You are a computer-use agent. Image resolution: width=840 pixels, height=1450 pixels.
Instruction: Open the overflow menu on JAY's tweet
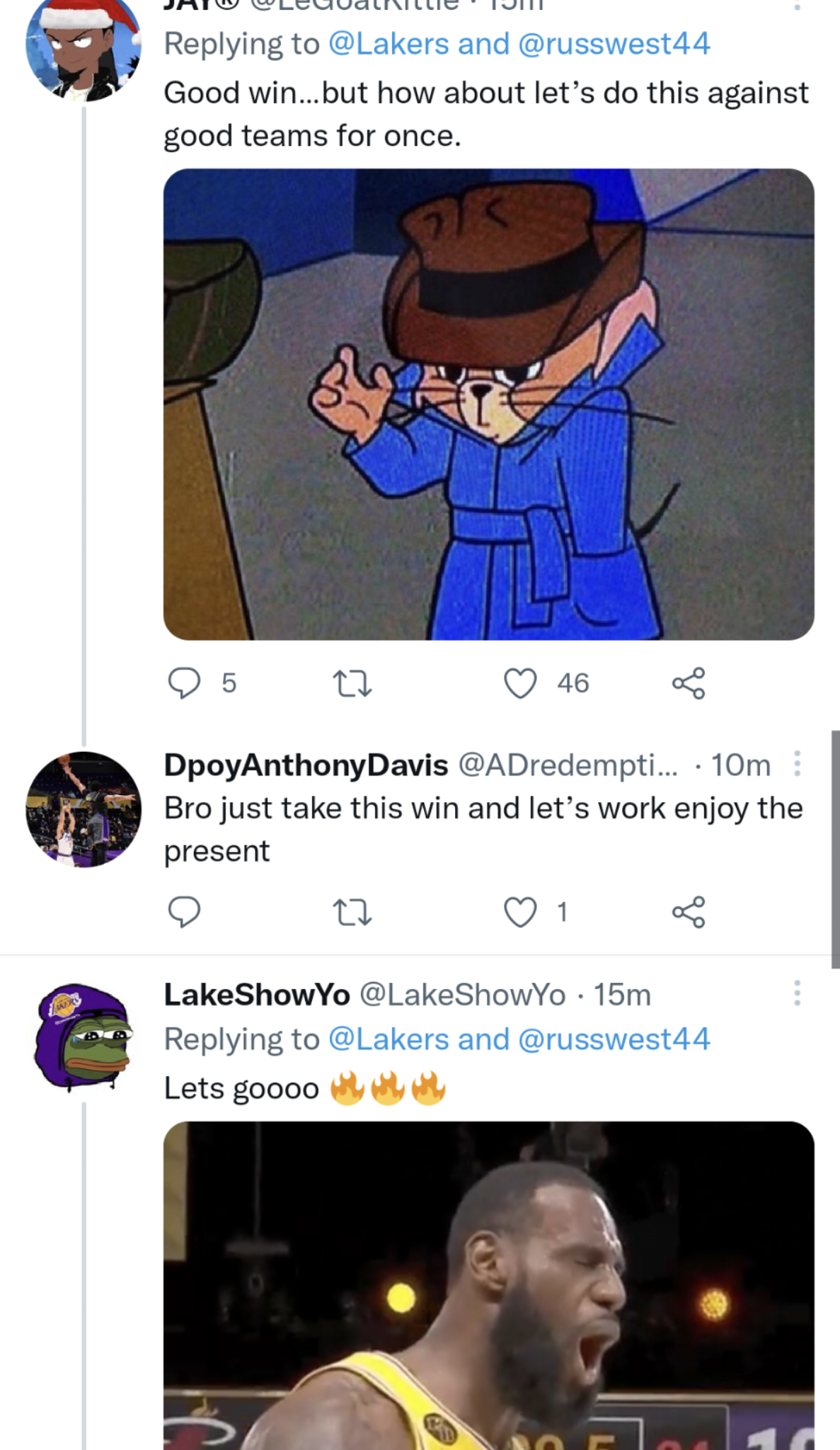pos(798,6)
